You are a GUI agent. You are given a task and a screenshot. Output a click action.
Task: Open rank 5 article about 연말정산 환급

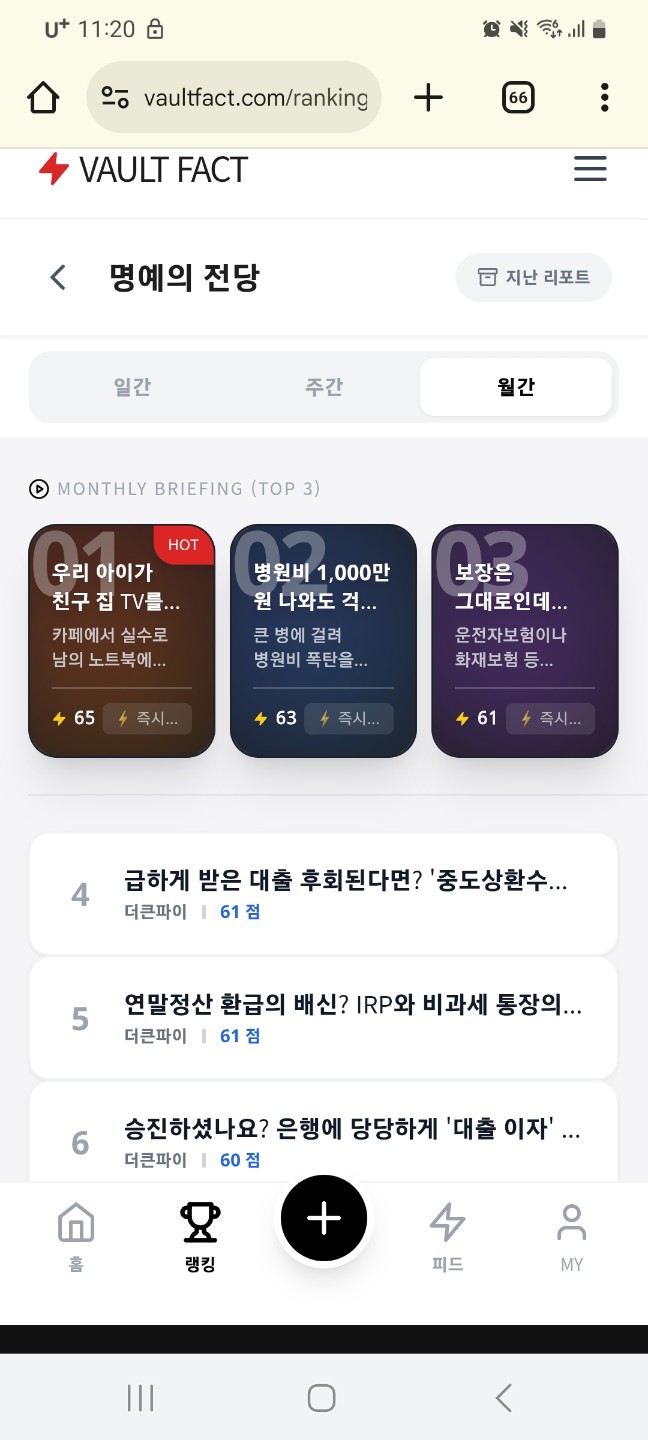click(x=323, y=1017)
